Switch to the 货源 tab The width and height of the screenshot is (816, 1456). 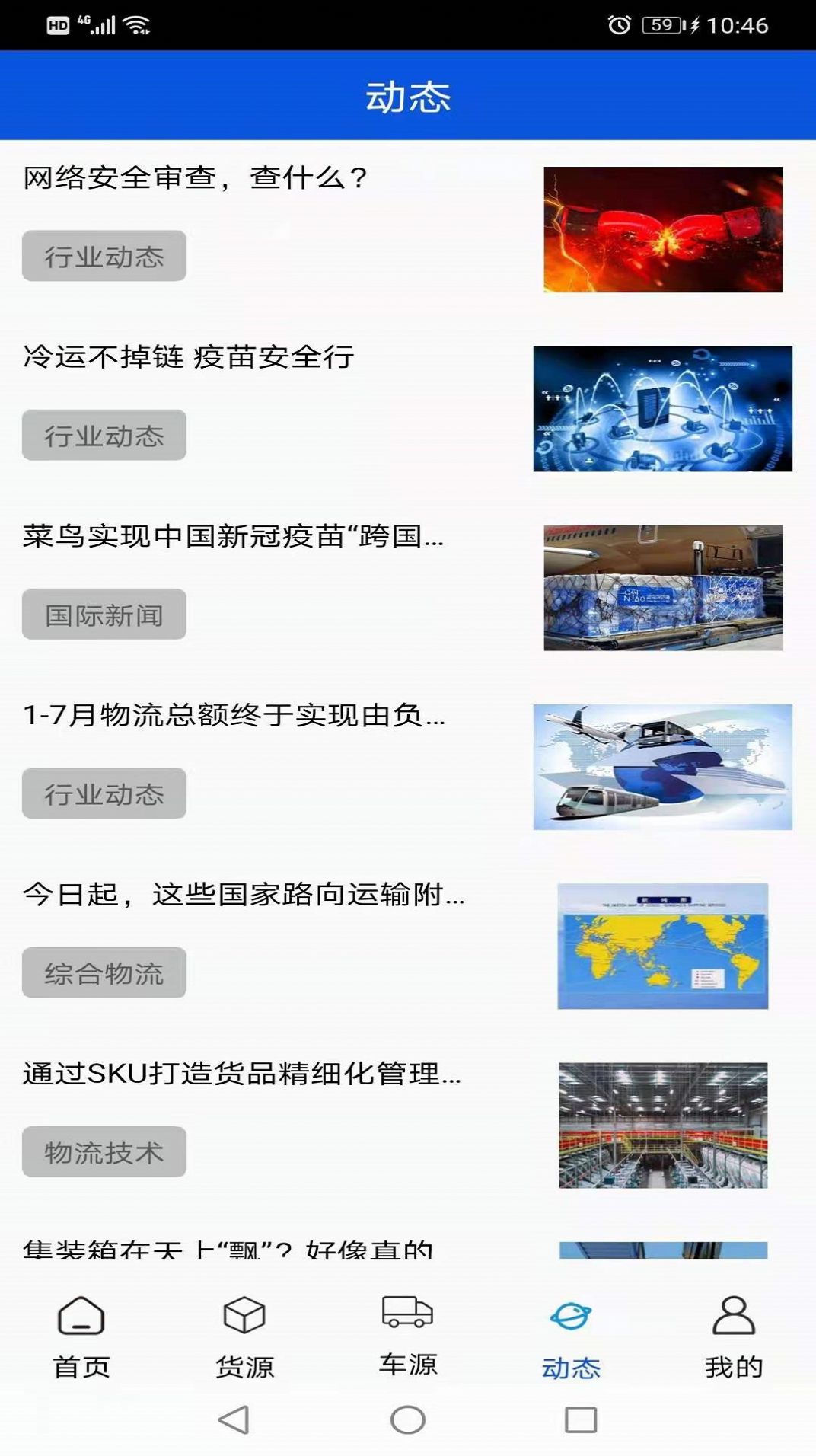click(x=244, y=1338)
